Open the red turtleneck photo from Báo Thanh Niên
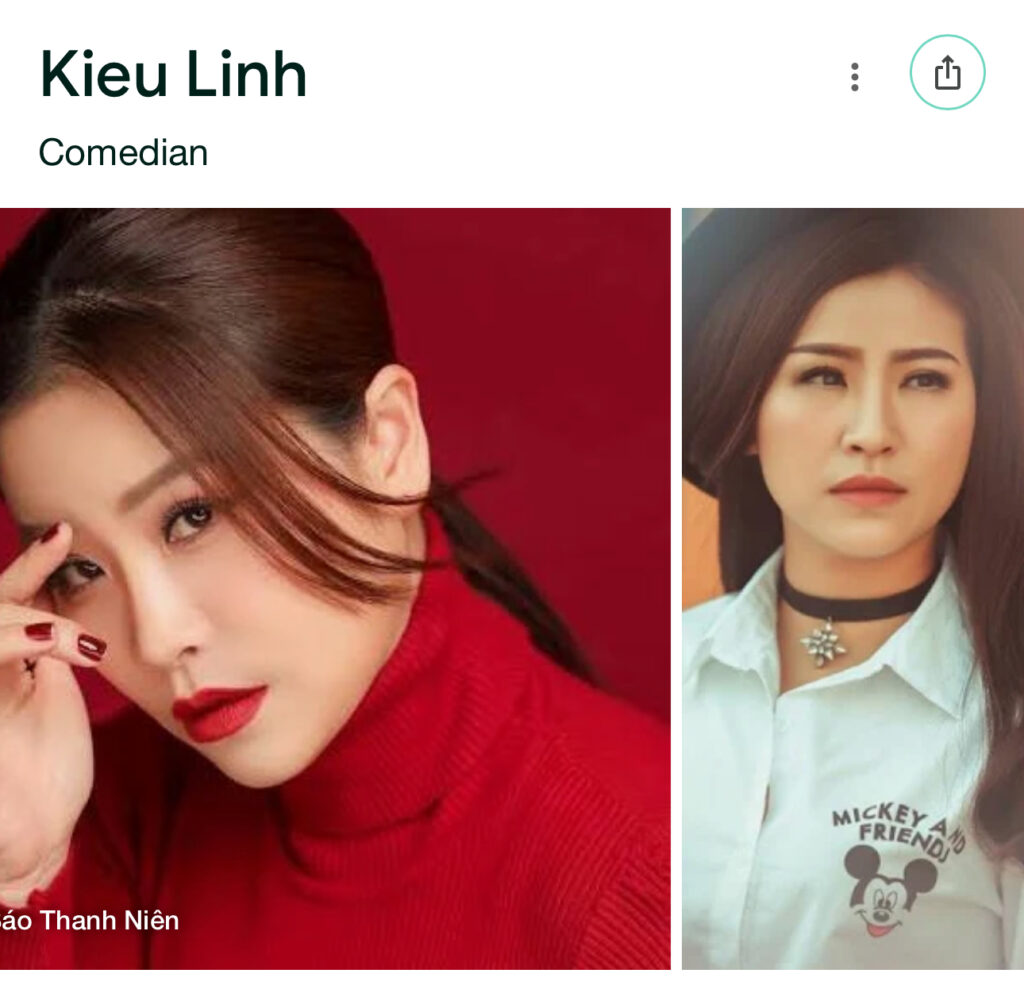The height and width of the screenshot is (981, 1024). tap(335, 588)
